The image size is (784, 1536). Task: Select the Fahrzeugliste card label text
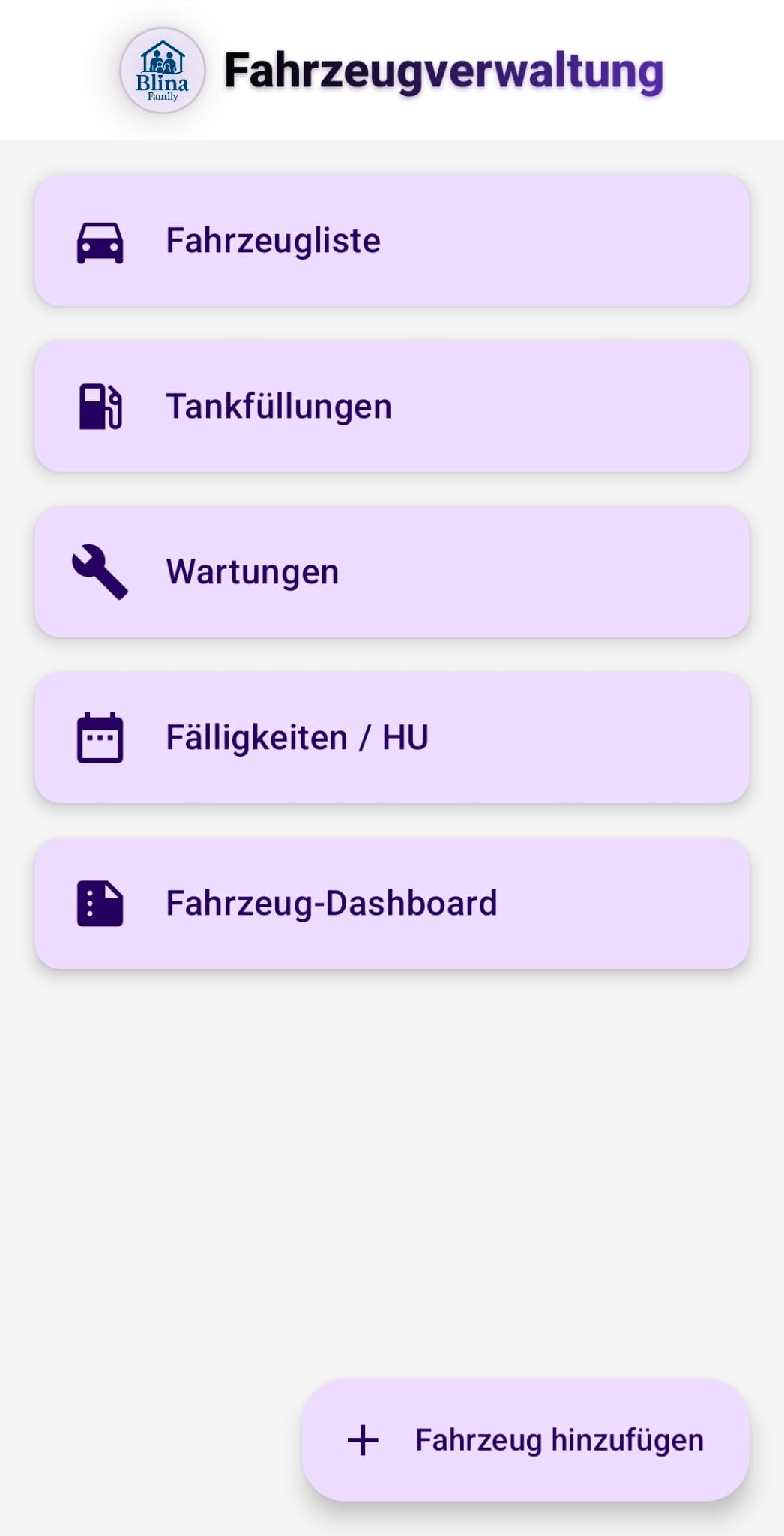click(x=273, y=241)
